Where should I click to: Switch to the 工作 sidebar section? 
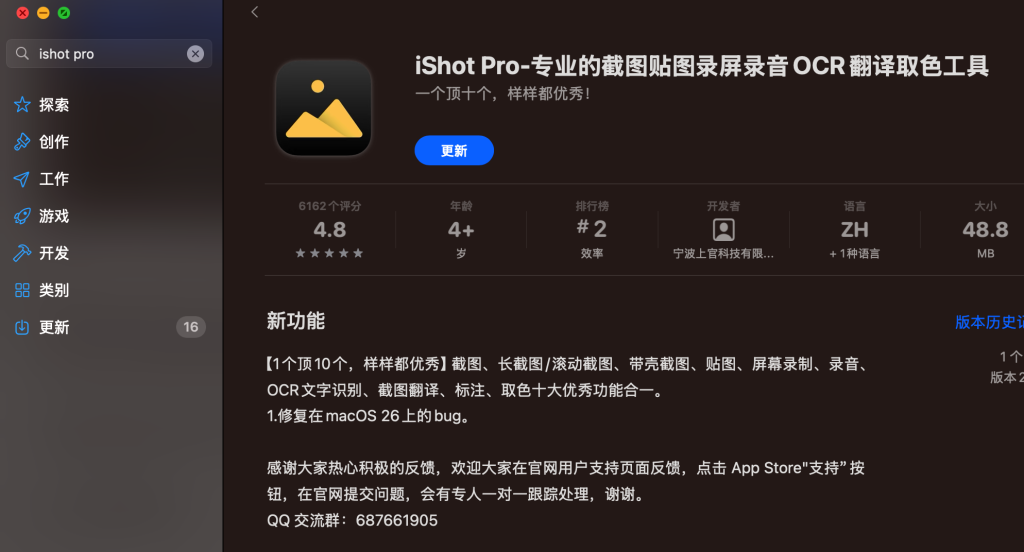[53, 179]
